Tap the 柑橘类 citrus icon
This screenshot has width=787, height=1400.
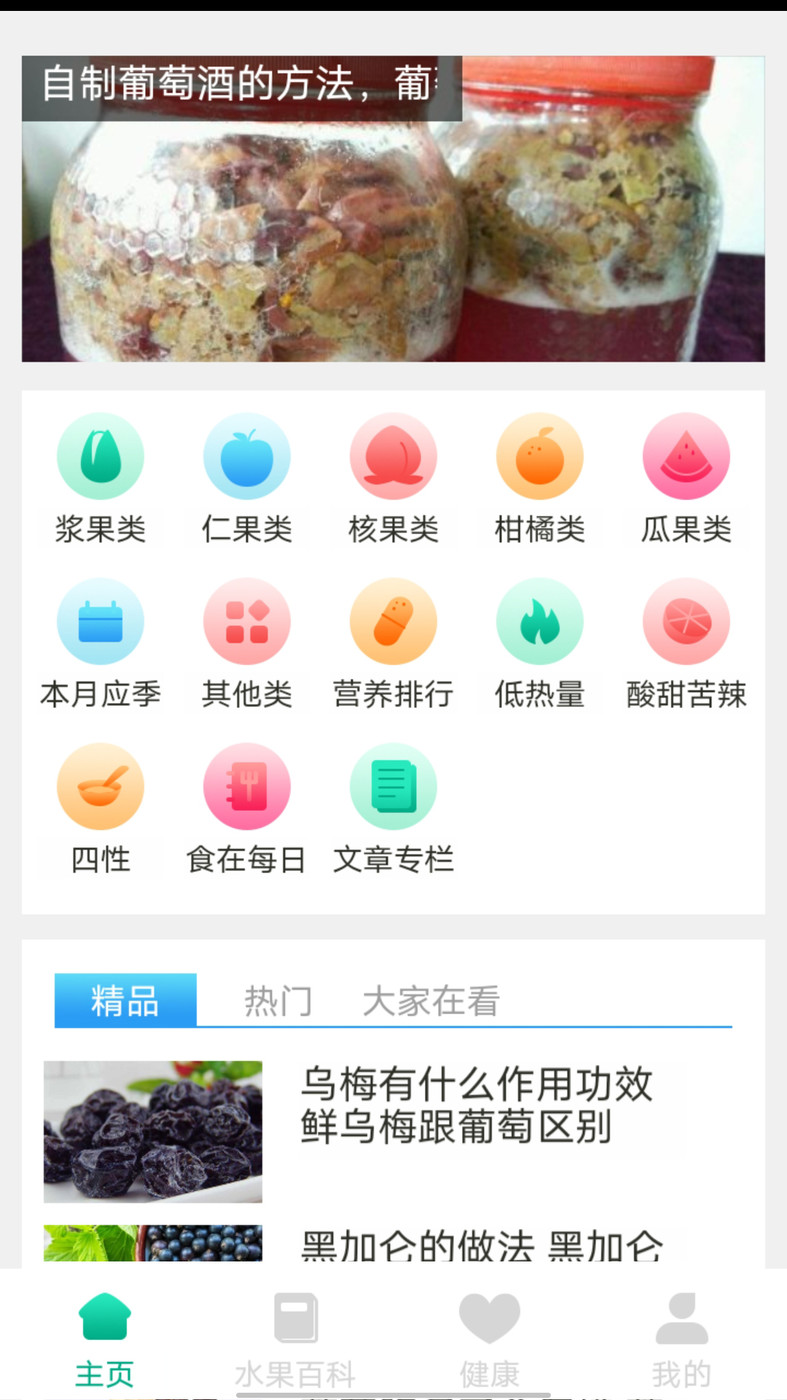point(540,478)
